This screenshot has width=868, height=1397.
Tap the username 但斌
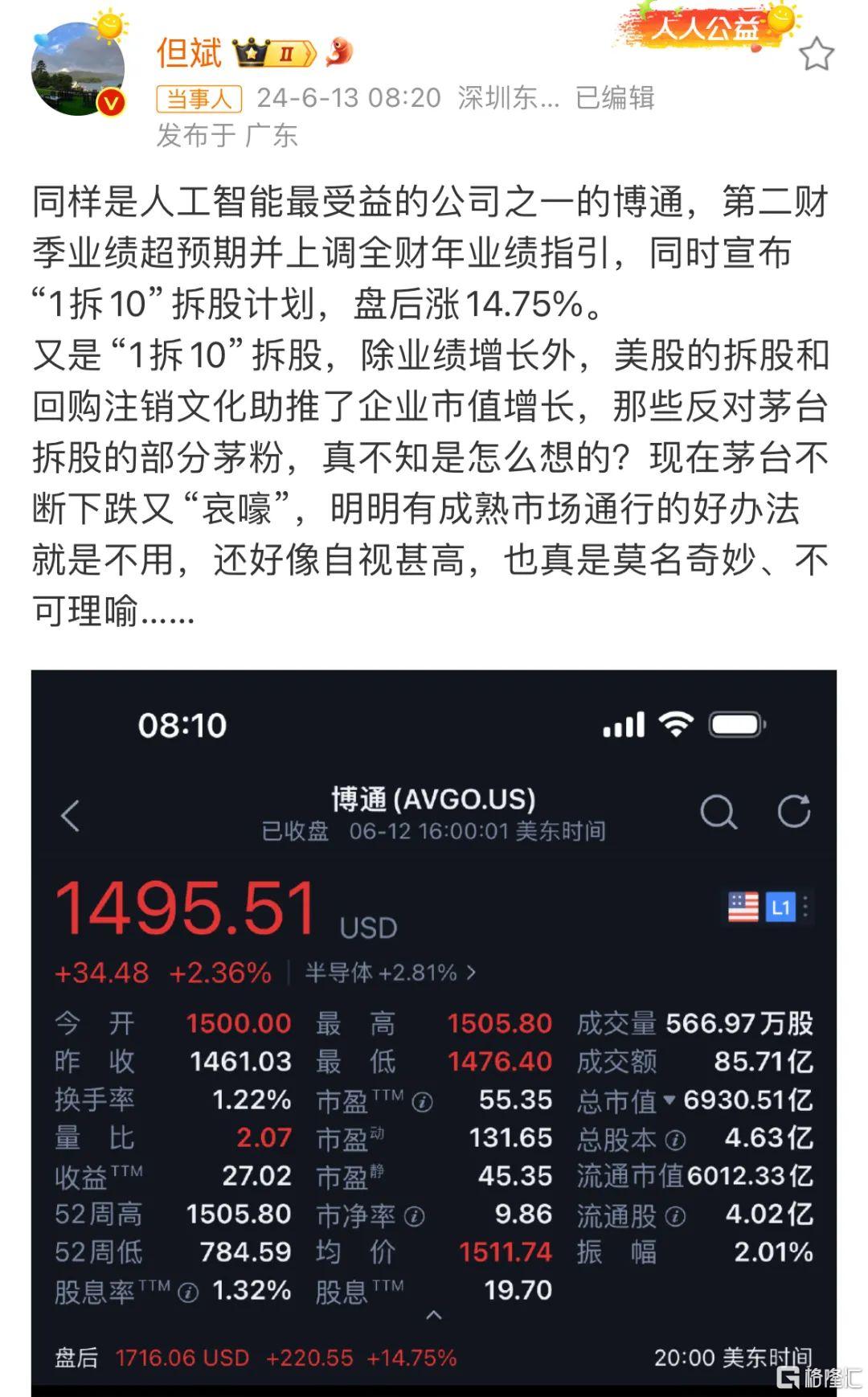click(x=189, y=53)
